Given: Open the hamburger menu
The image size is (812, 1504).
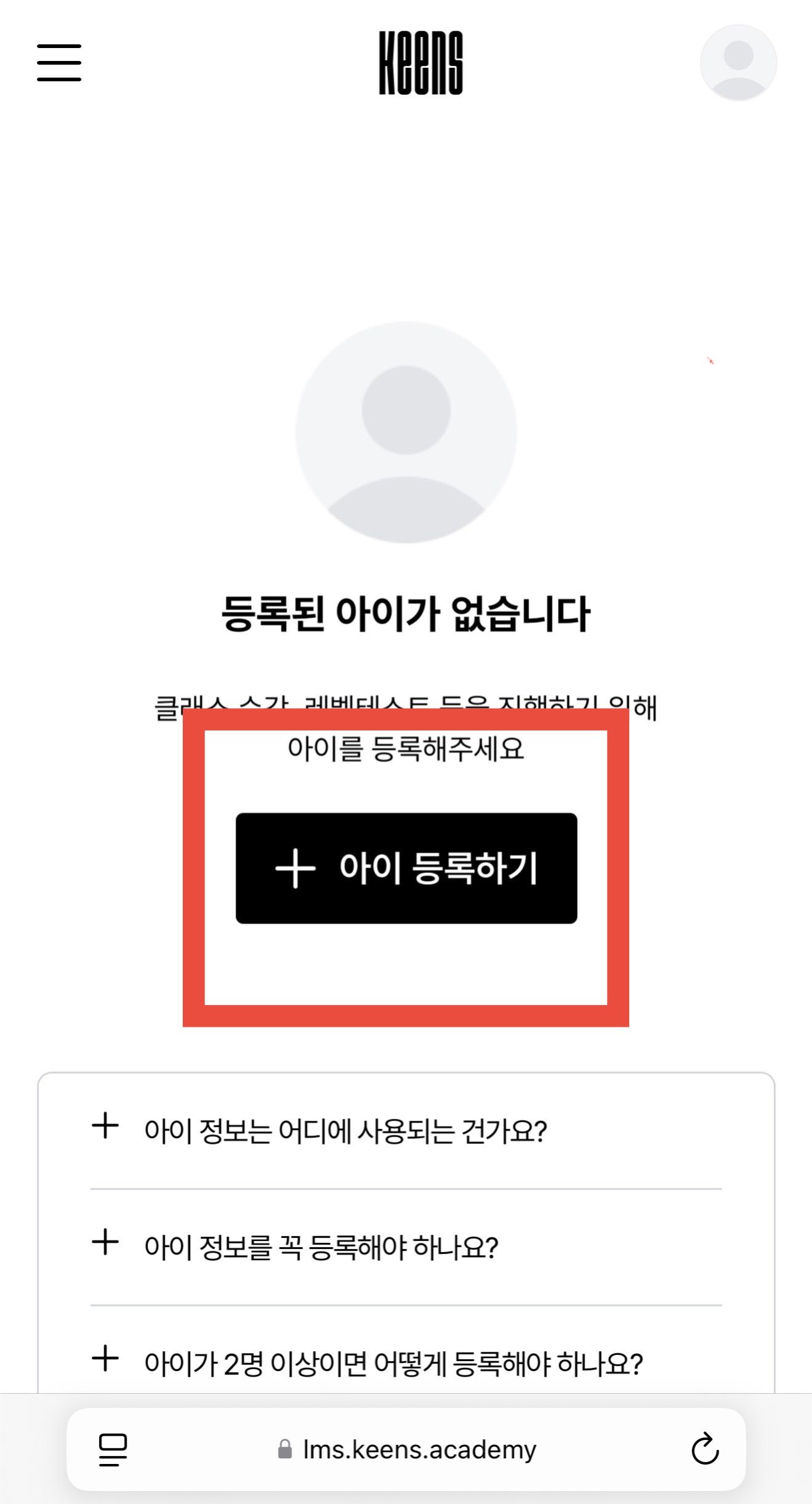Looking at the screenshot, I should 59,63.
